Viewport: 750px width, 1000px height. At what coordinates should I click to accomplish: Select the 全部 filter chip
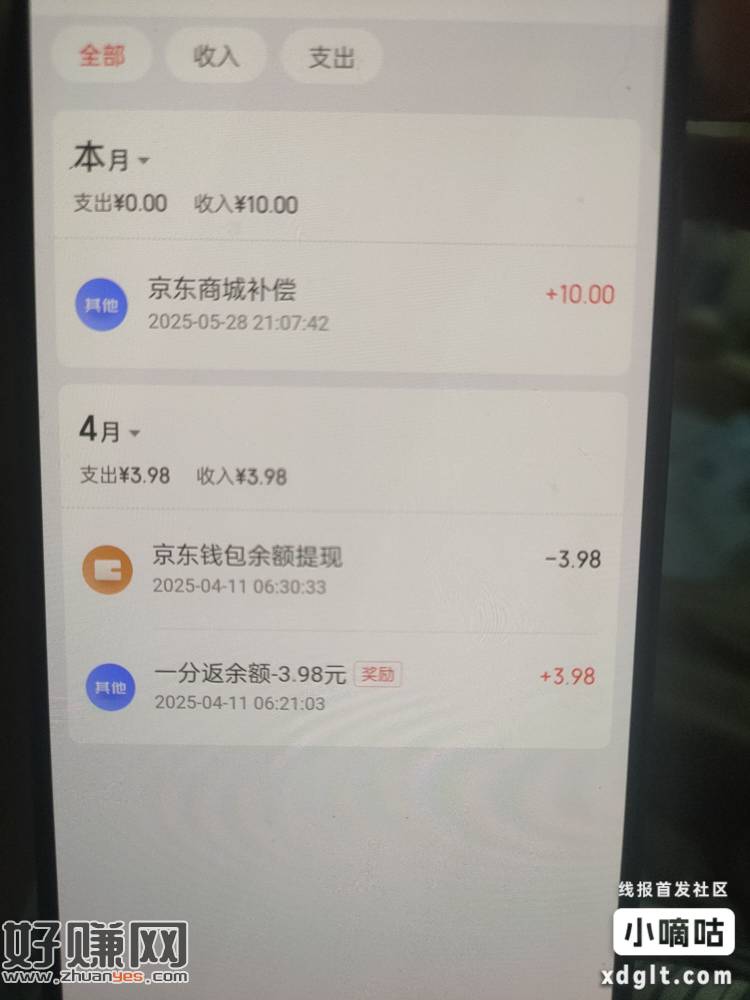101,55
